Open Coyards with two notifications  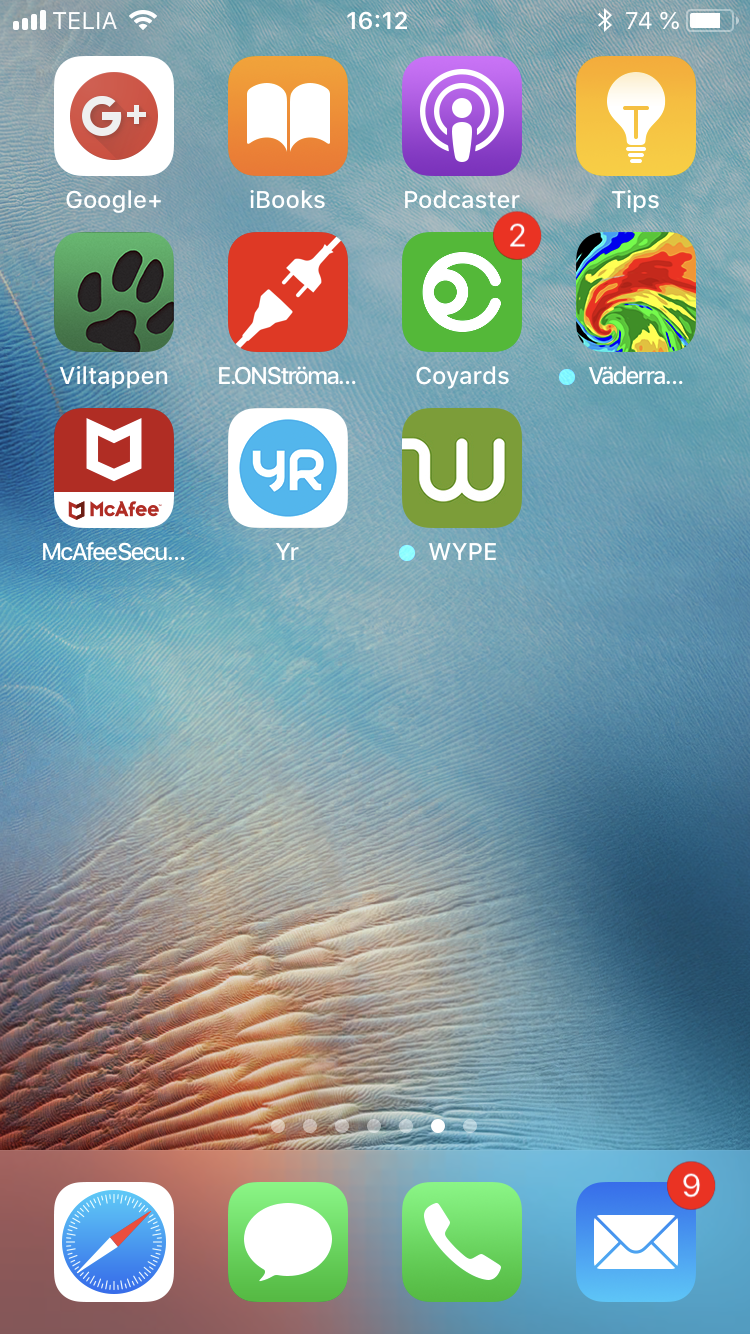pos(462,292)
